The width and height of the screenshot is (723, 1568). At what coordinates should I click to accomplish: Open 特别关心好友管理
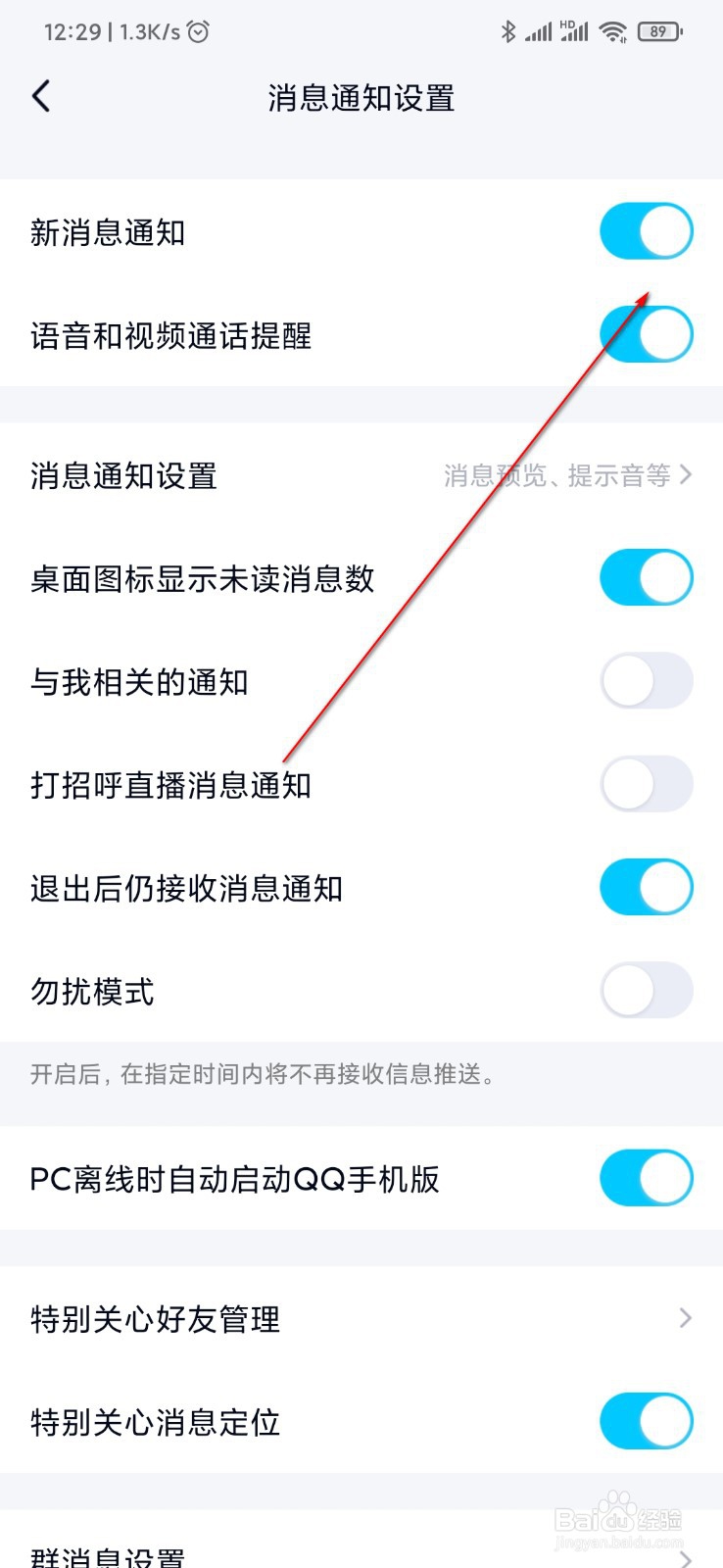pyautogui.click(x=361, y=1319)
